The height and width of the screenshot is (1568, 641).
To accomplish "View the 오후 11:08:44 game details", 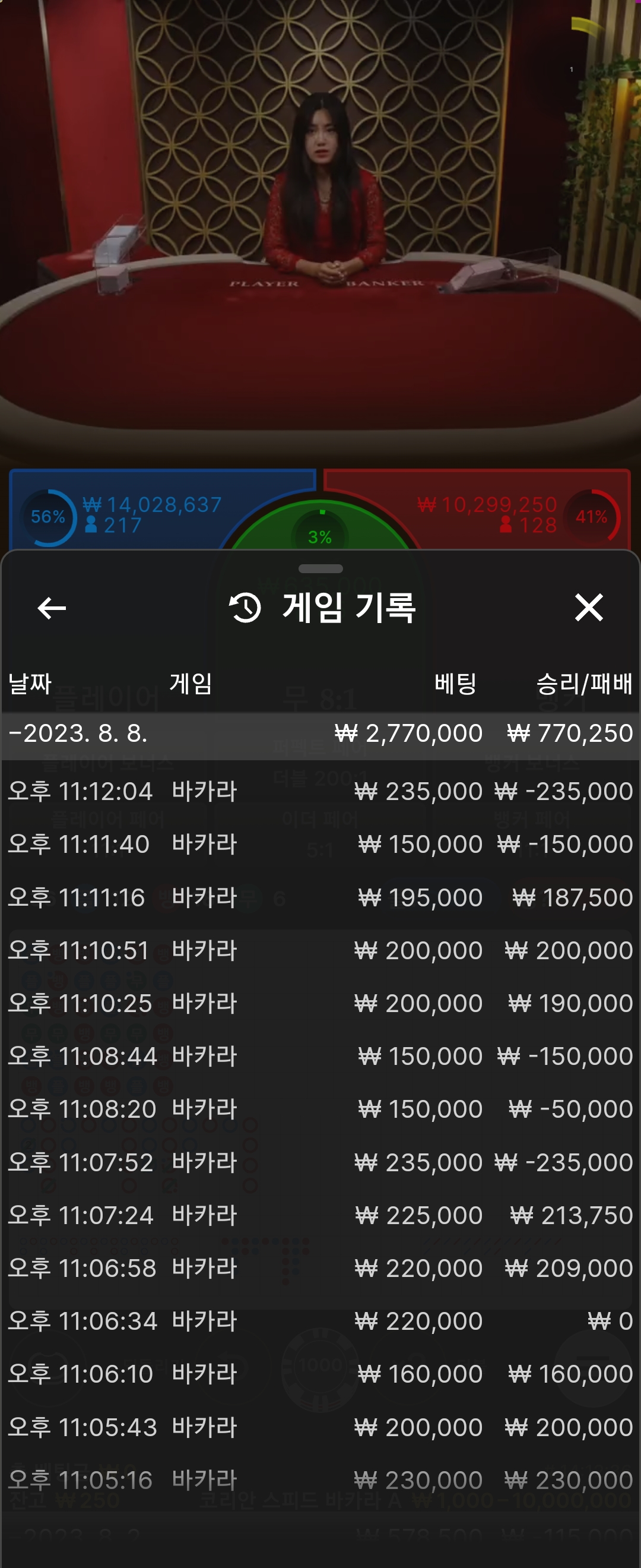I will tap(320, 1056).
